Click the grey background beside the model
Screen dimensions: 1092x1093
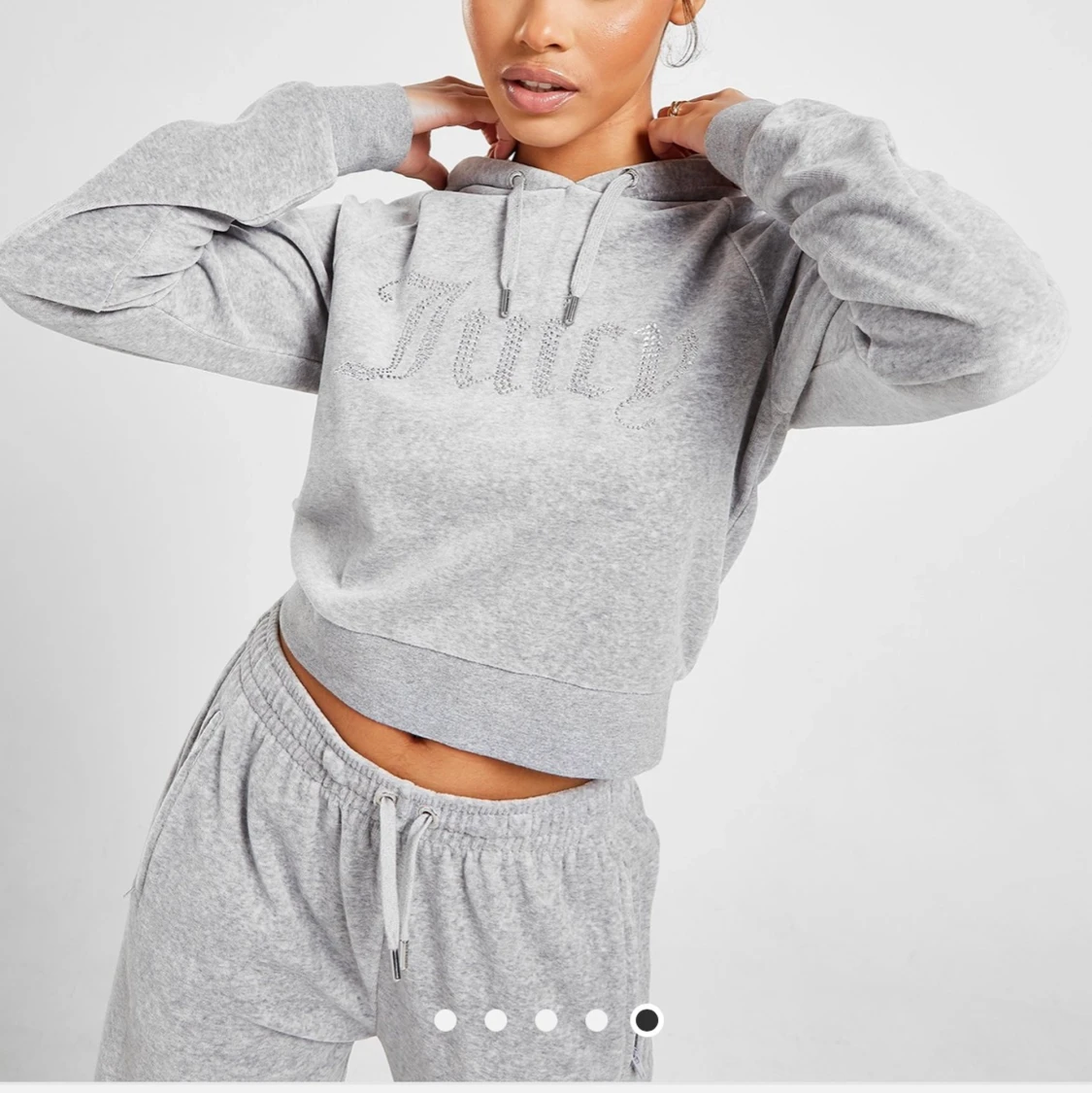coord(78,582)
